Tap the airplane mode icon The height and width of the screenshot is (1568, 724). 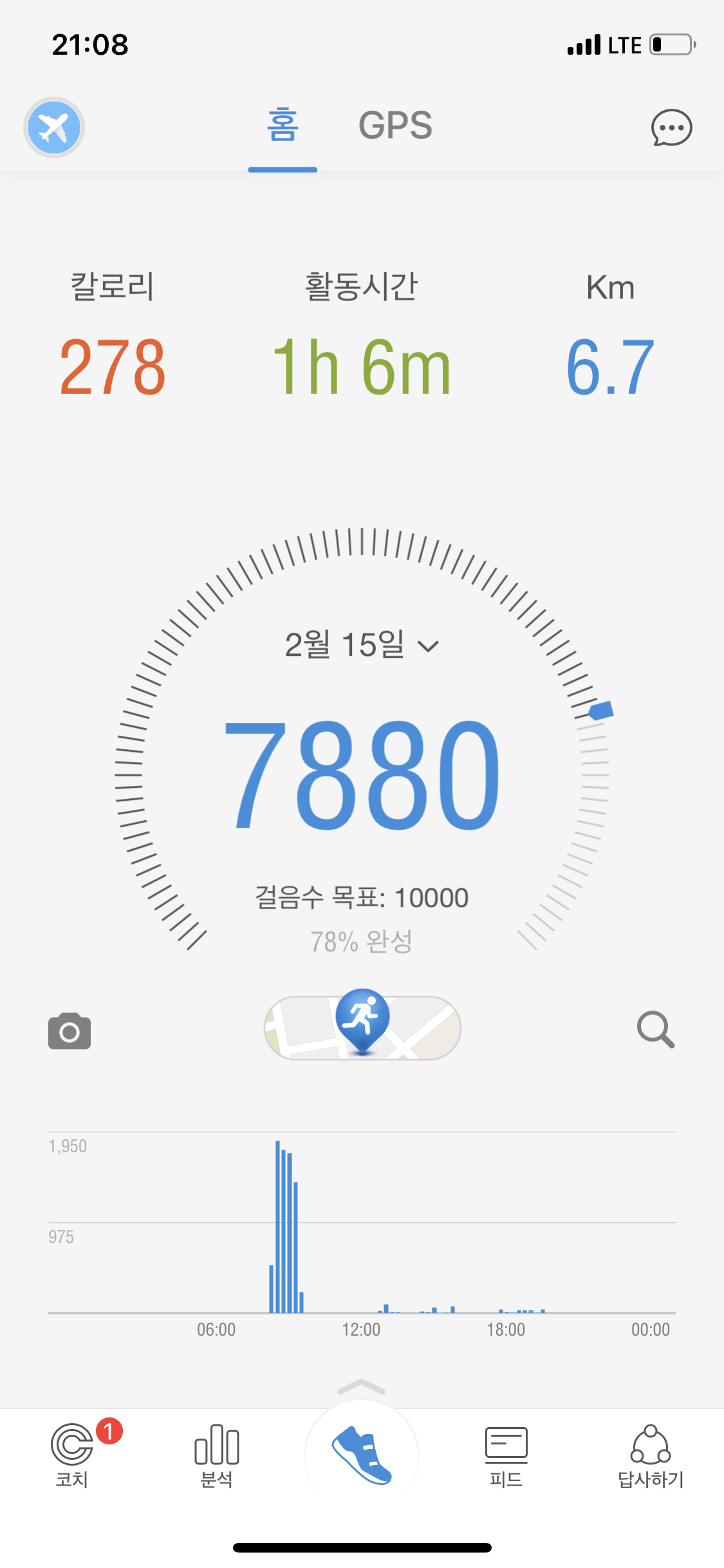pyautogui.click(x=54, y=127)
